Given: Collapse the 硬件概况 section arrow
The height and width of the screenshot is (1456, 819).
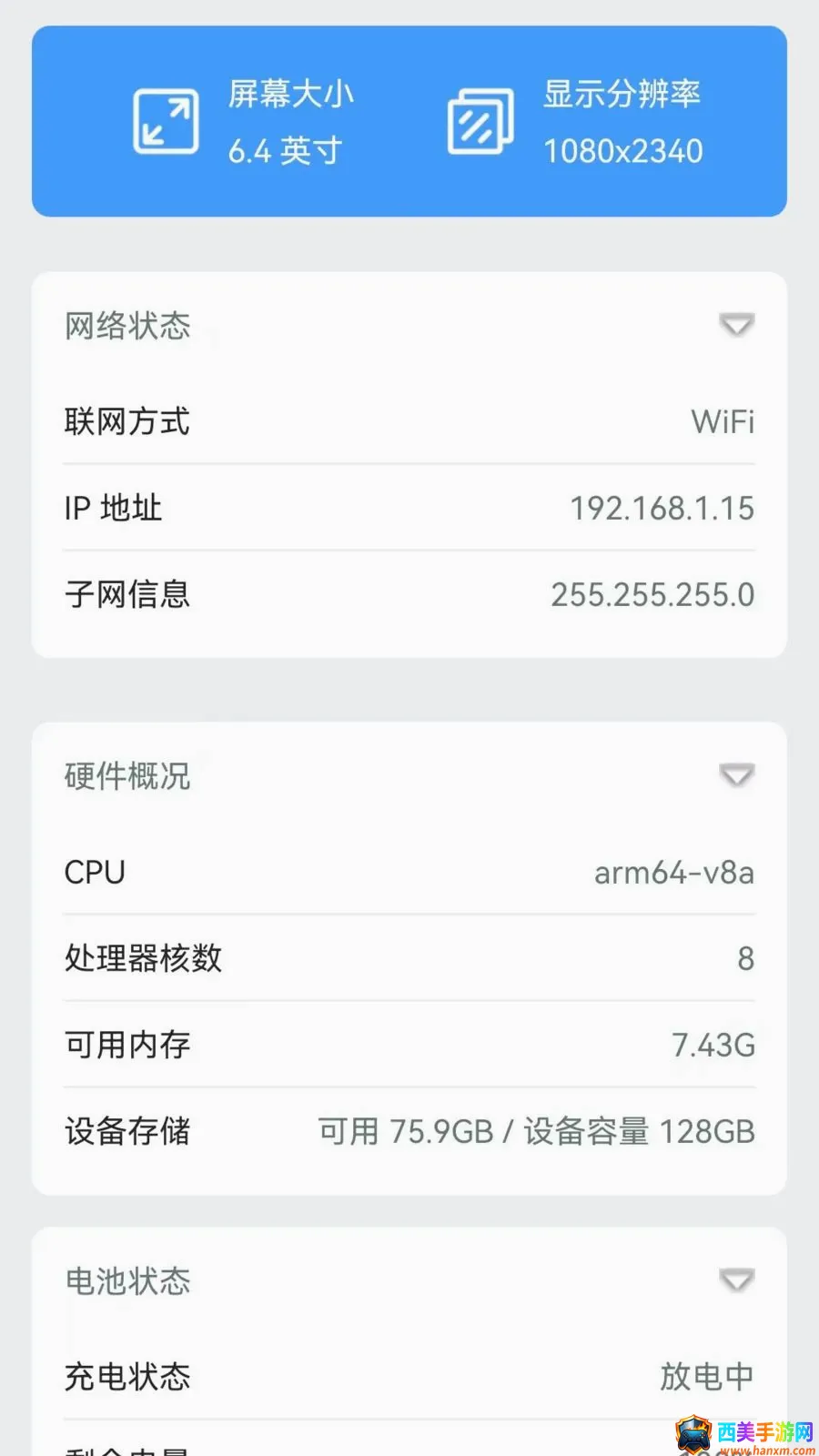Looking at the screenshot, I should click(x=737, y=775).
